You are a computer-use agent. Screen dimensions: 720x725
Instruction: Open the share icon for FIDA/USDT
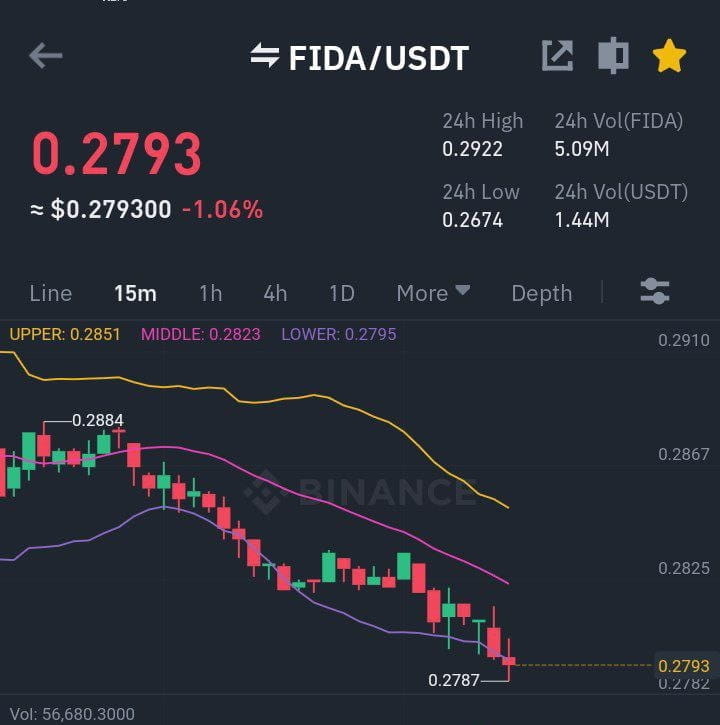559,56
